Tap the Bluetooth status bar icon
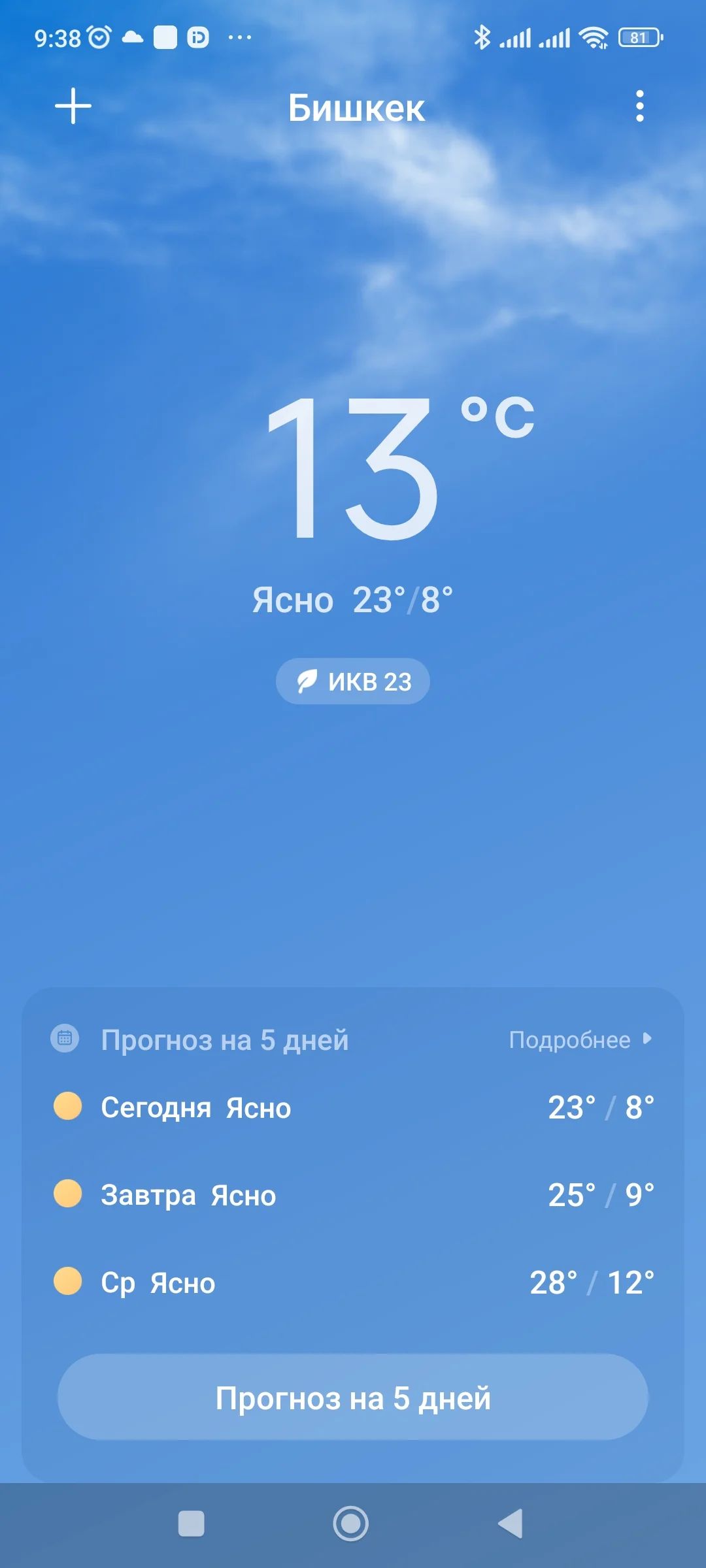 click(484, 37)
